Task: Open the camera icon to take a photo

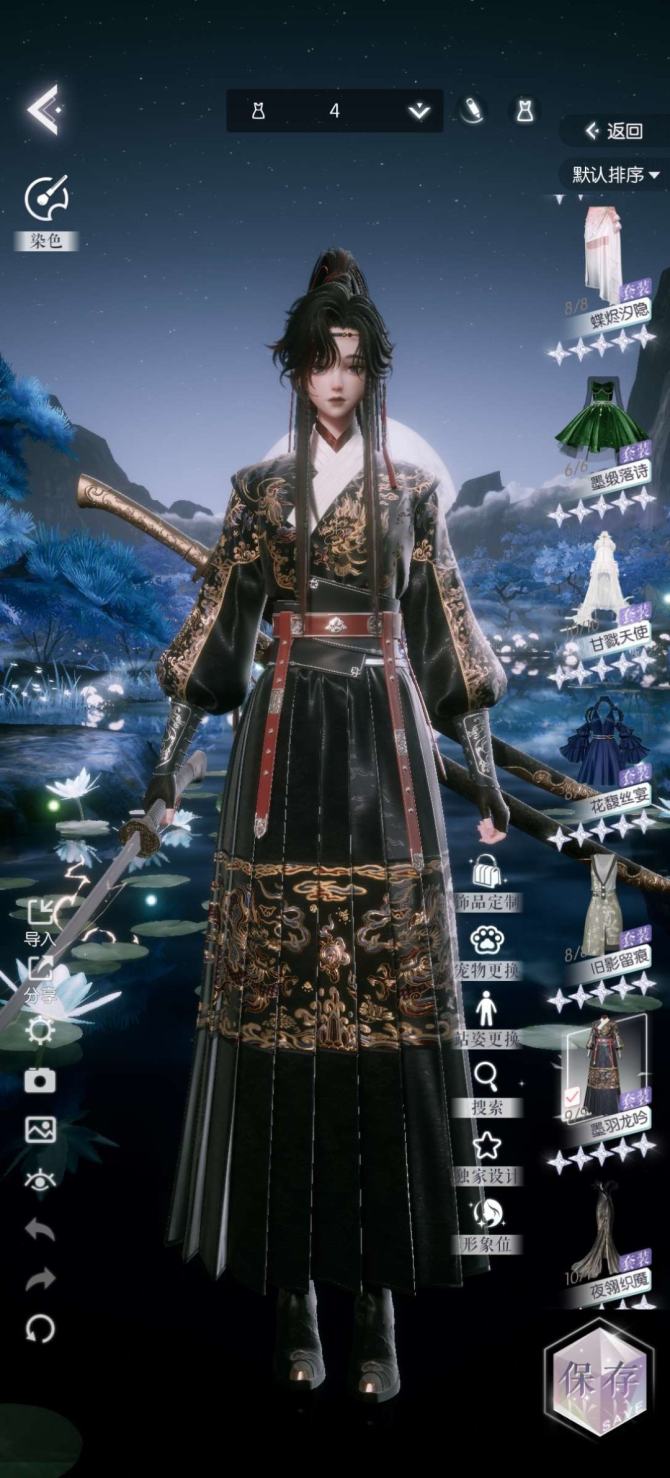Action: (x=40, y=1080)
